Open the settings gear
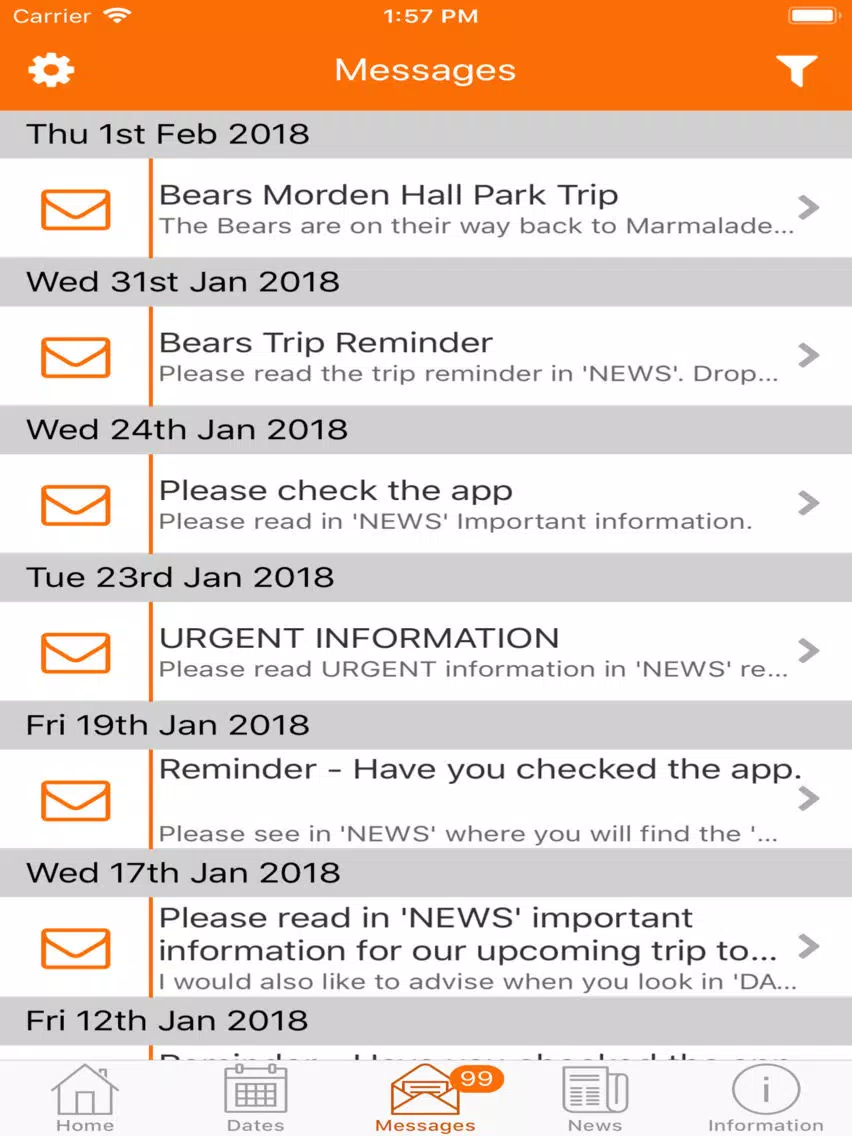This screenshot has height=1136, width=852. pyautogui.click(x=51, y=70)
